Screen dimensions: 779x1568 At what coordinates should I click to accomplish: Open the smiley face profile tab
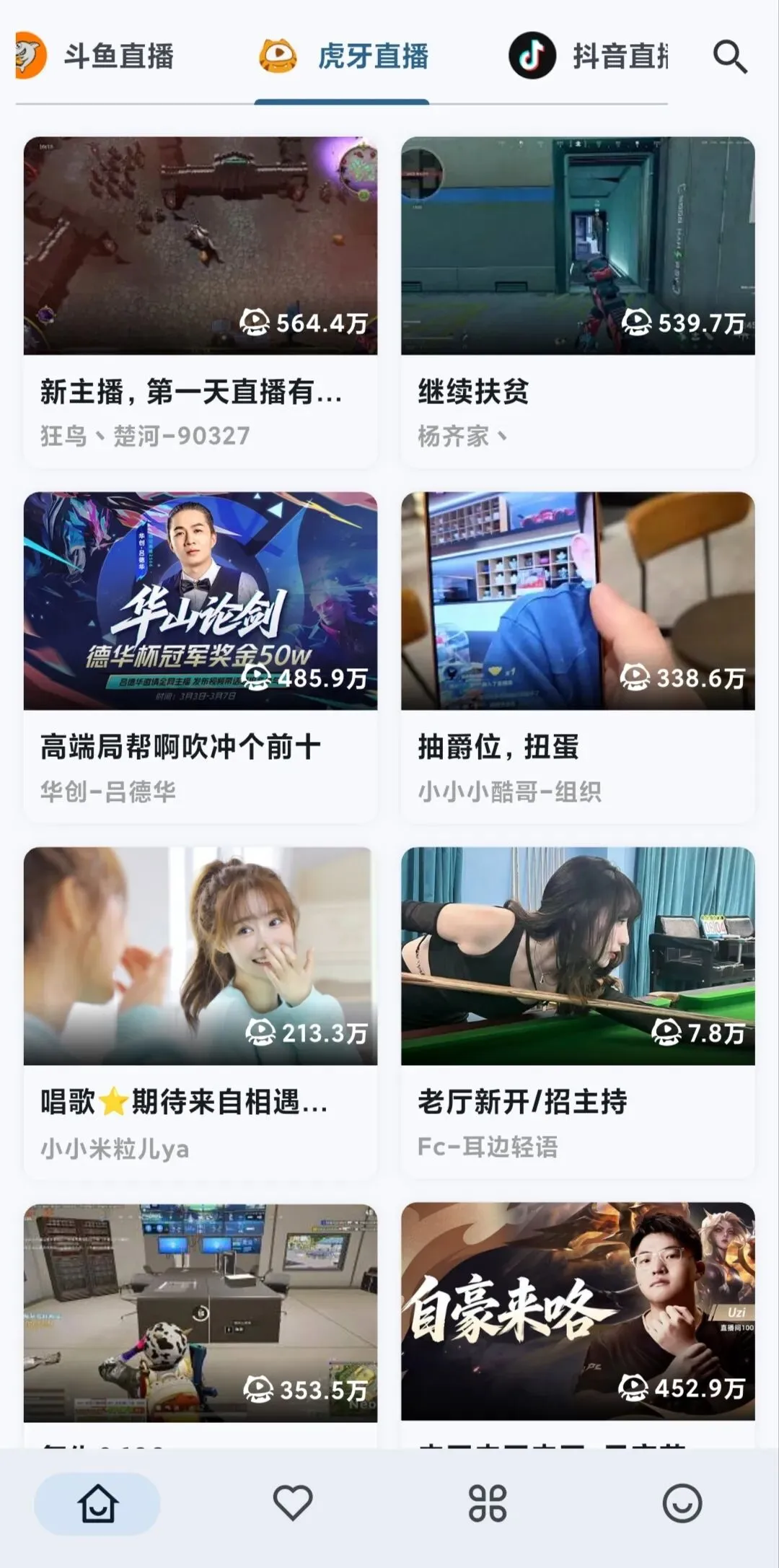click(x=682, y=1504)
